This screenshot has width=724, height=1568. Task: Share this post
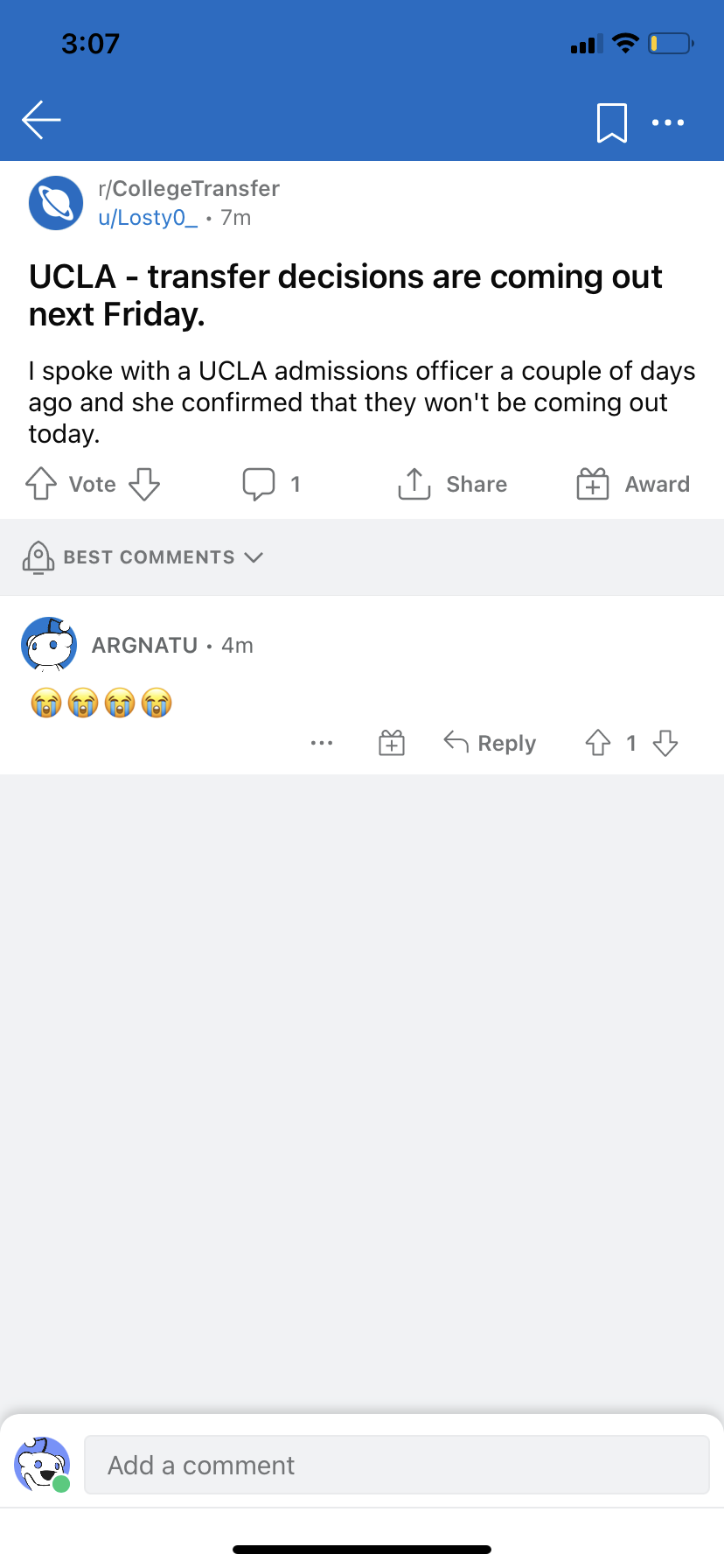tap(452, 484)
